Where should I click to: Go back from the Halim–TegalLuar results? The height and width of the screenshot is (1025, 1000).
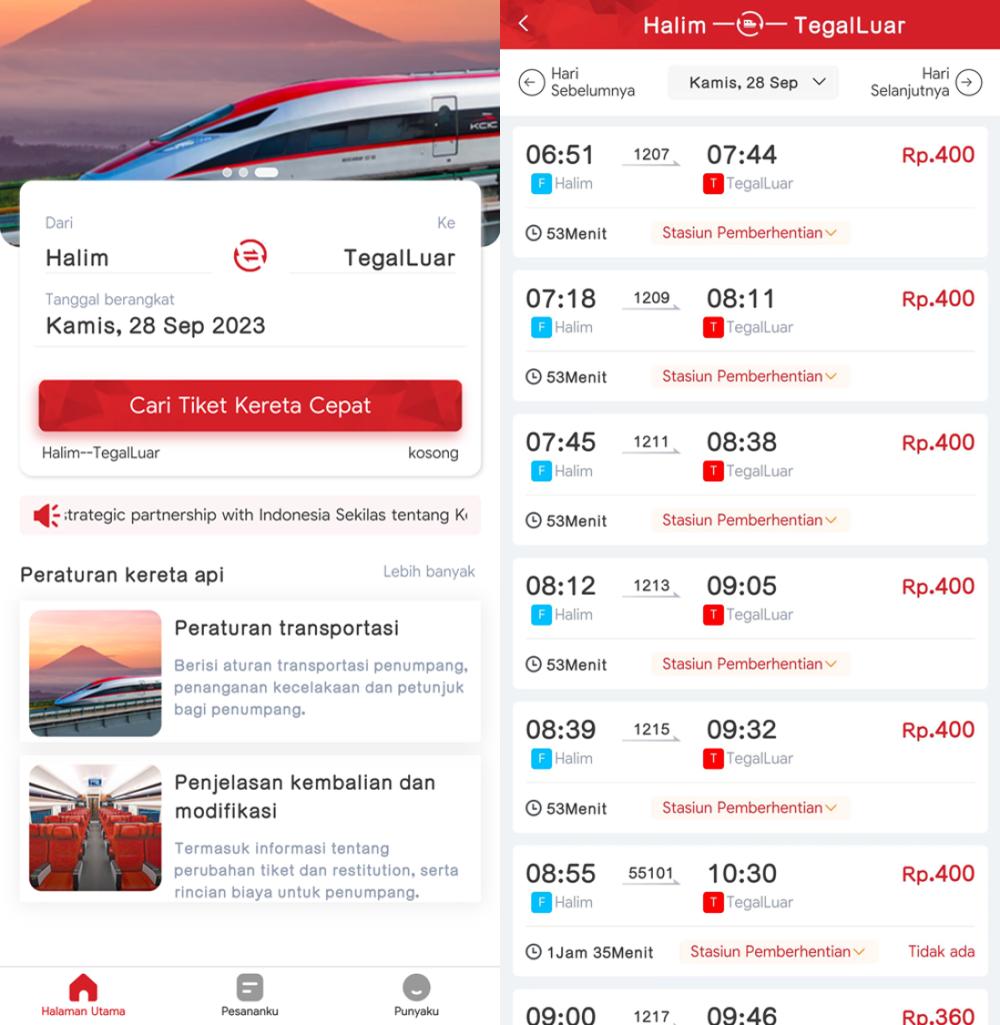tap(523, 24)
